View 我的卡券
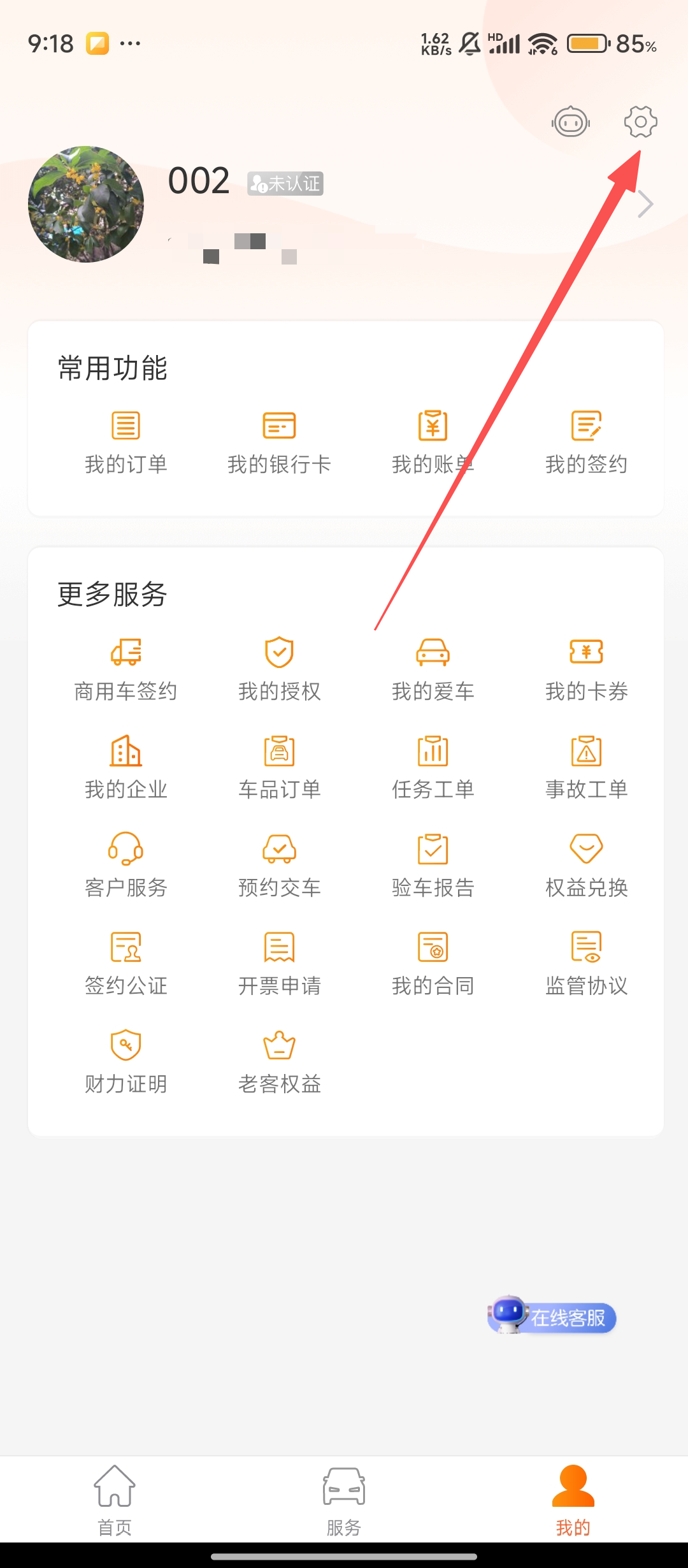Image resolution: width=688 pixels, height=1568 pixels. tap(586, 669)
